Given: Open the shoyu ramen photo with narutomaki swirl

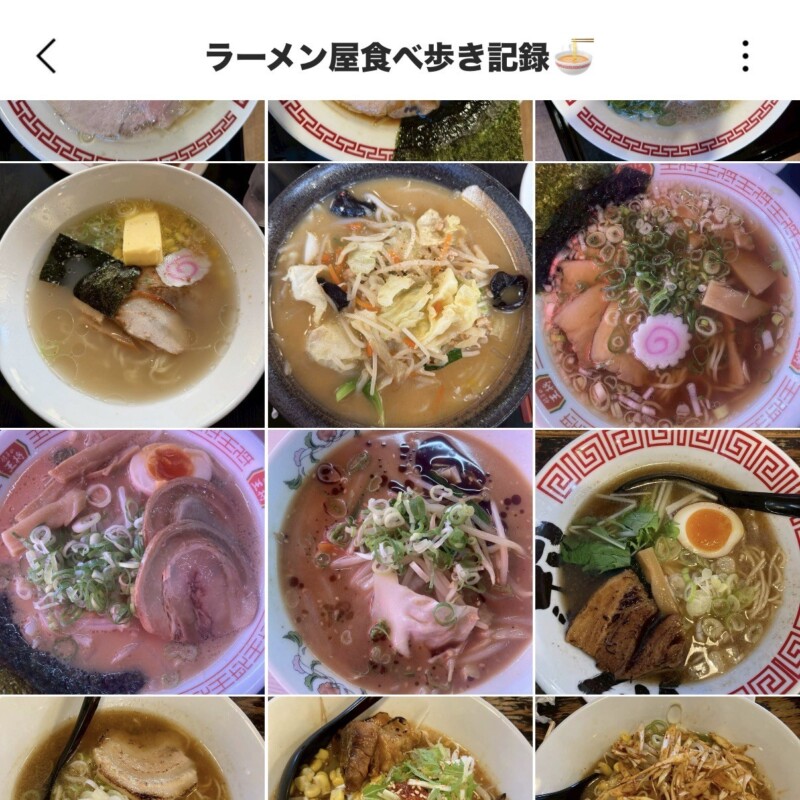Looking at the screenshot, I should 668,295.
